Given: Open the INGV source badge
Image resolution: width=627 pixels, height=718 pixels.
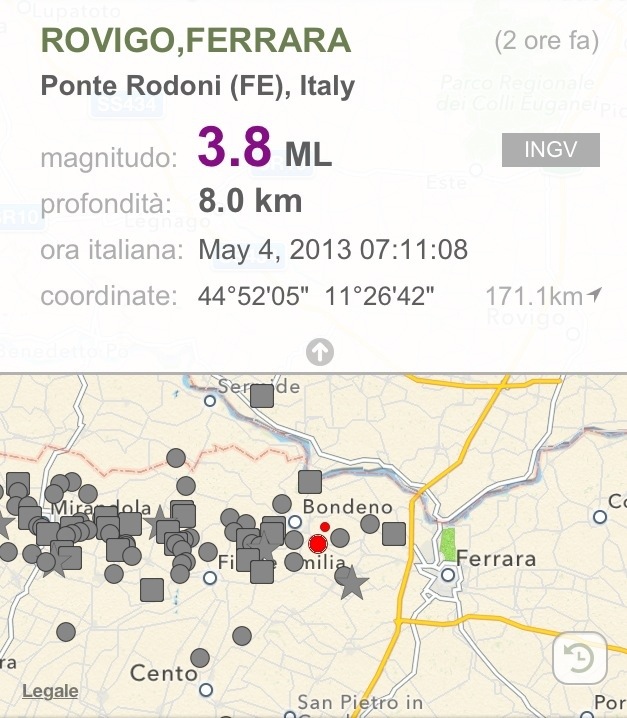Looking at the screenshot, I should tap(550, 150).
